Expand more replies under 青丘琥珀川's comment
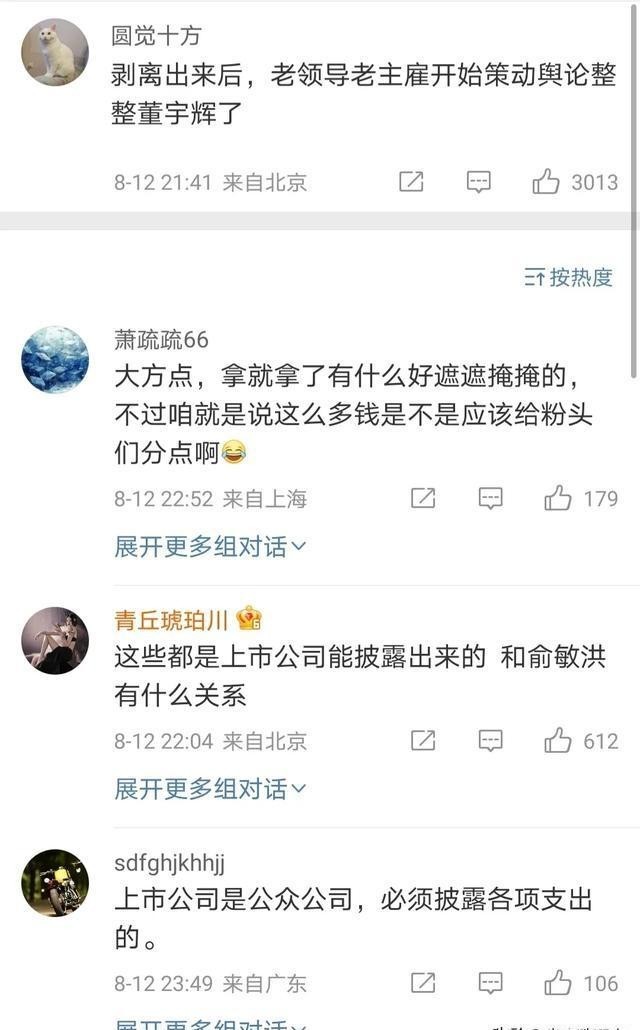 tap(210, 790)
